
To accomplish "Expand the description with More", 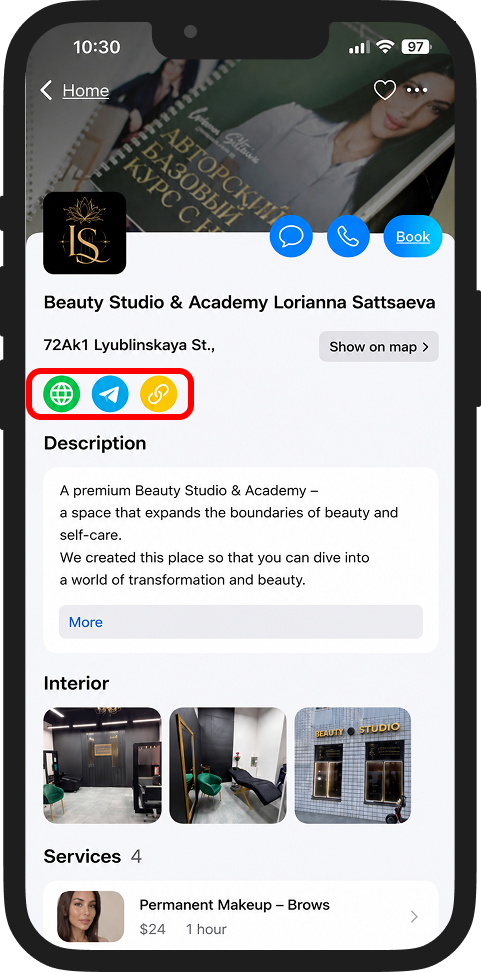I will point(241,622).
